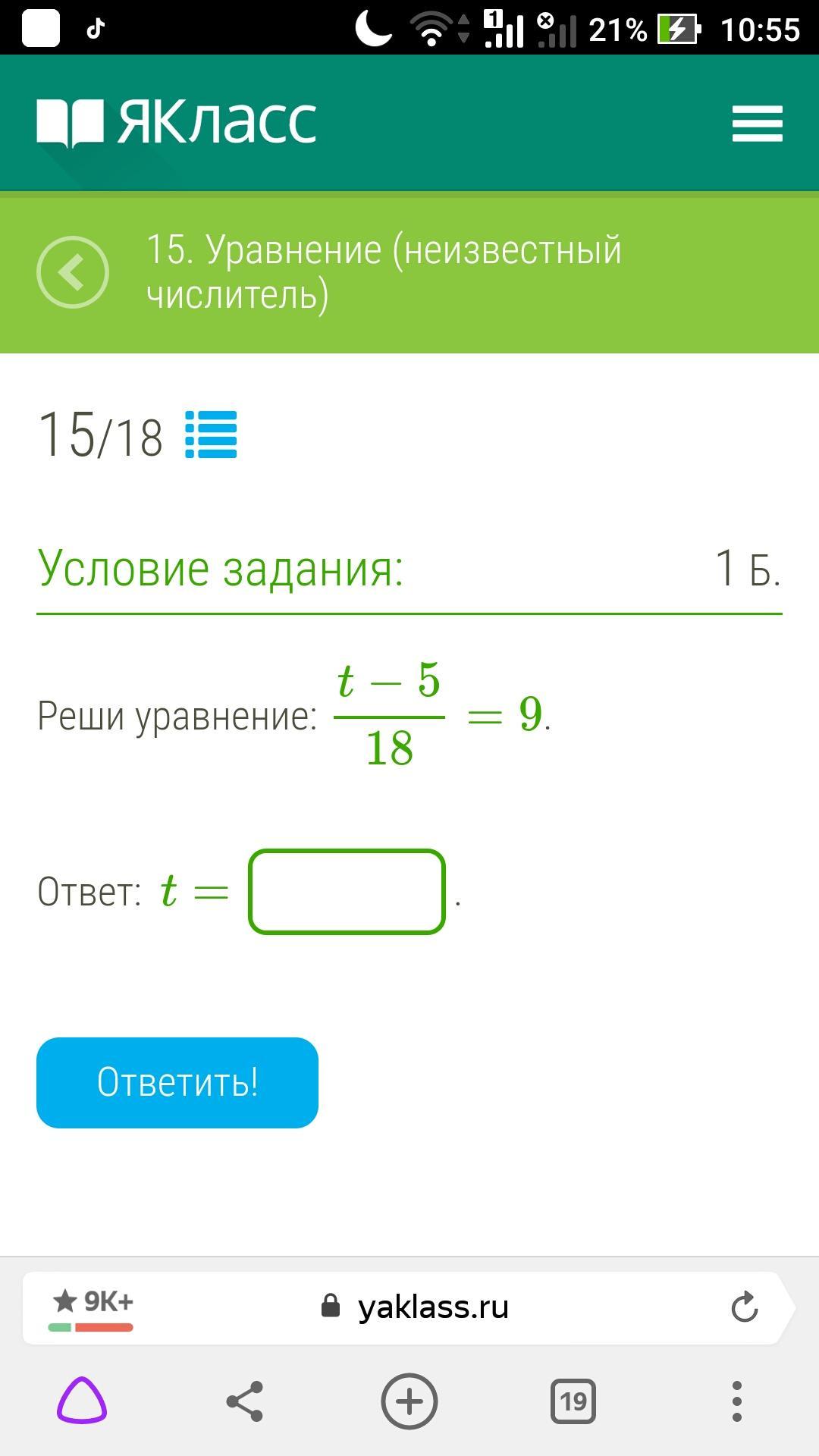Open the browser overflow menu
819x1456 pixels.
tap(736, 1401)
